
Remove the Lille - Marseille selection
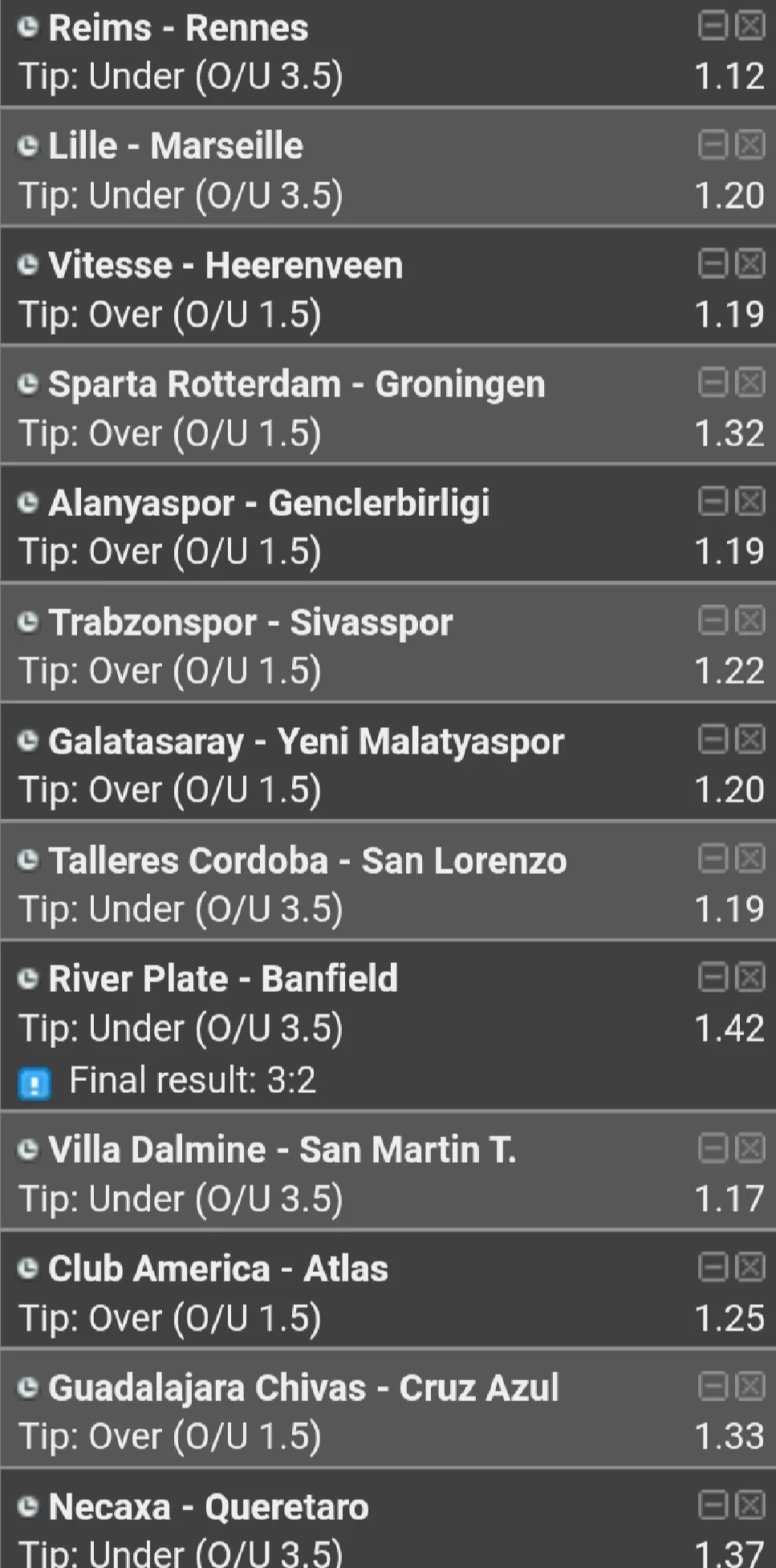(750, 145)
